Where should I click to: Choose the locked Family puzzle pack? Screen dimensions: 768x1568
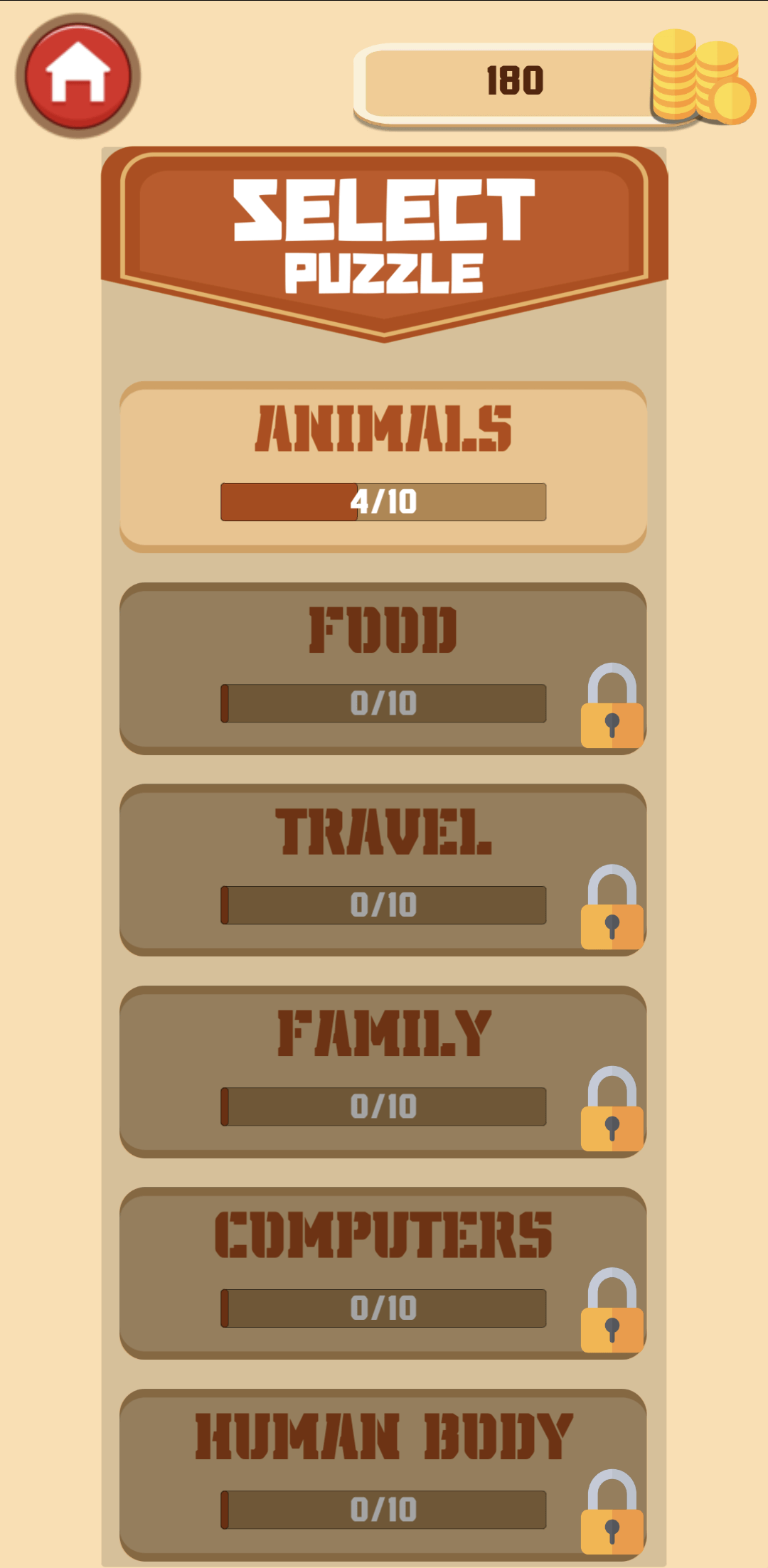[x=383, y=1071]
